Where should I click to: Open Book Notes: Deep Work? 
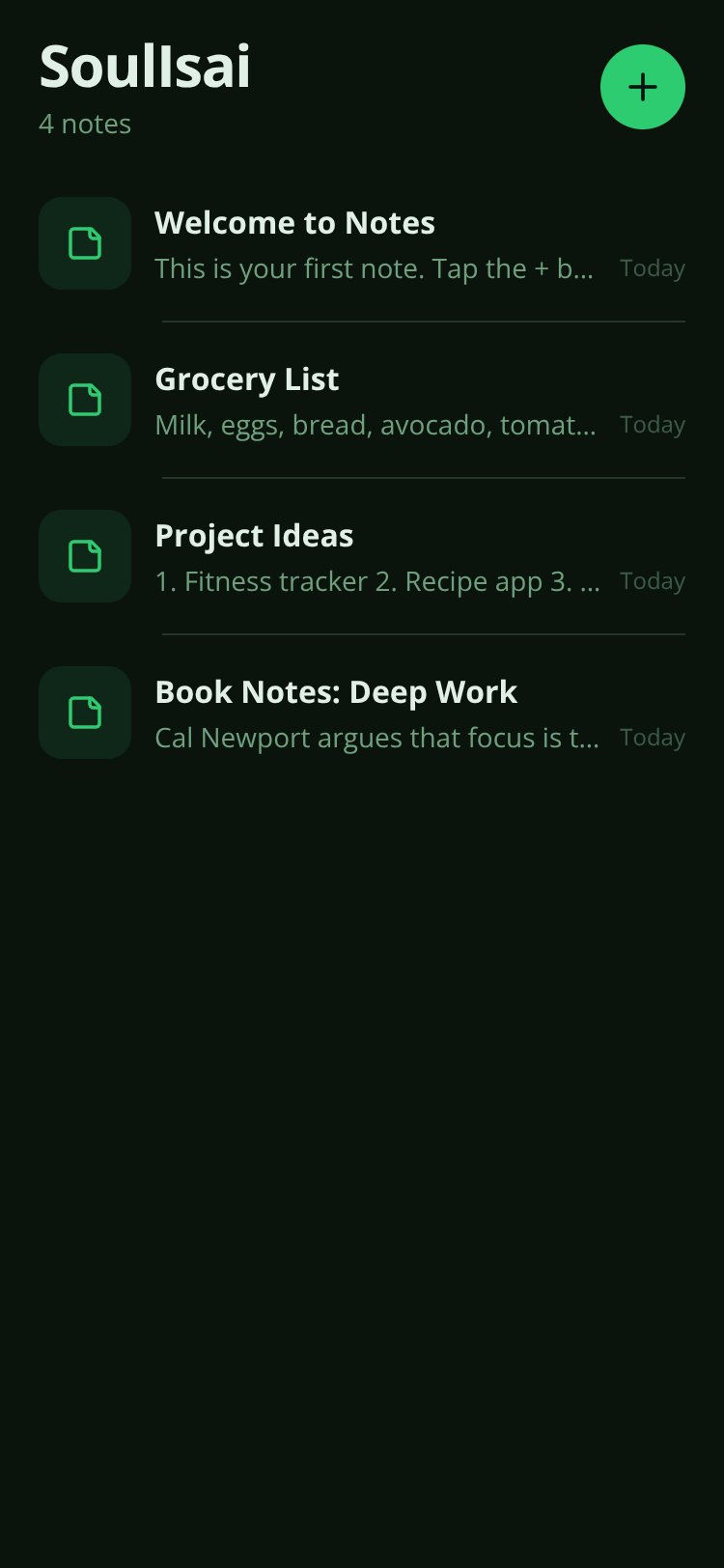pos(362,713)
